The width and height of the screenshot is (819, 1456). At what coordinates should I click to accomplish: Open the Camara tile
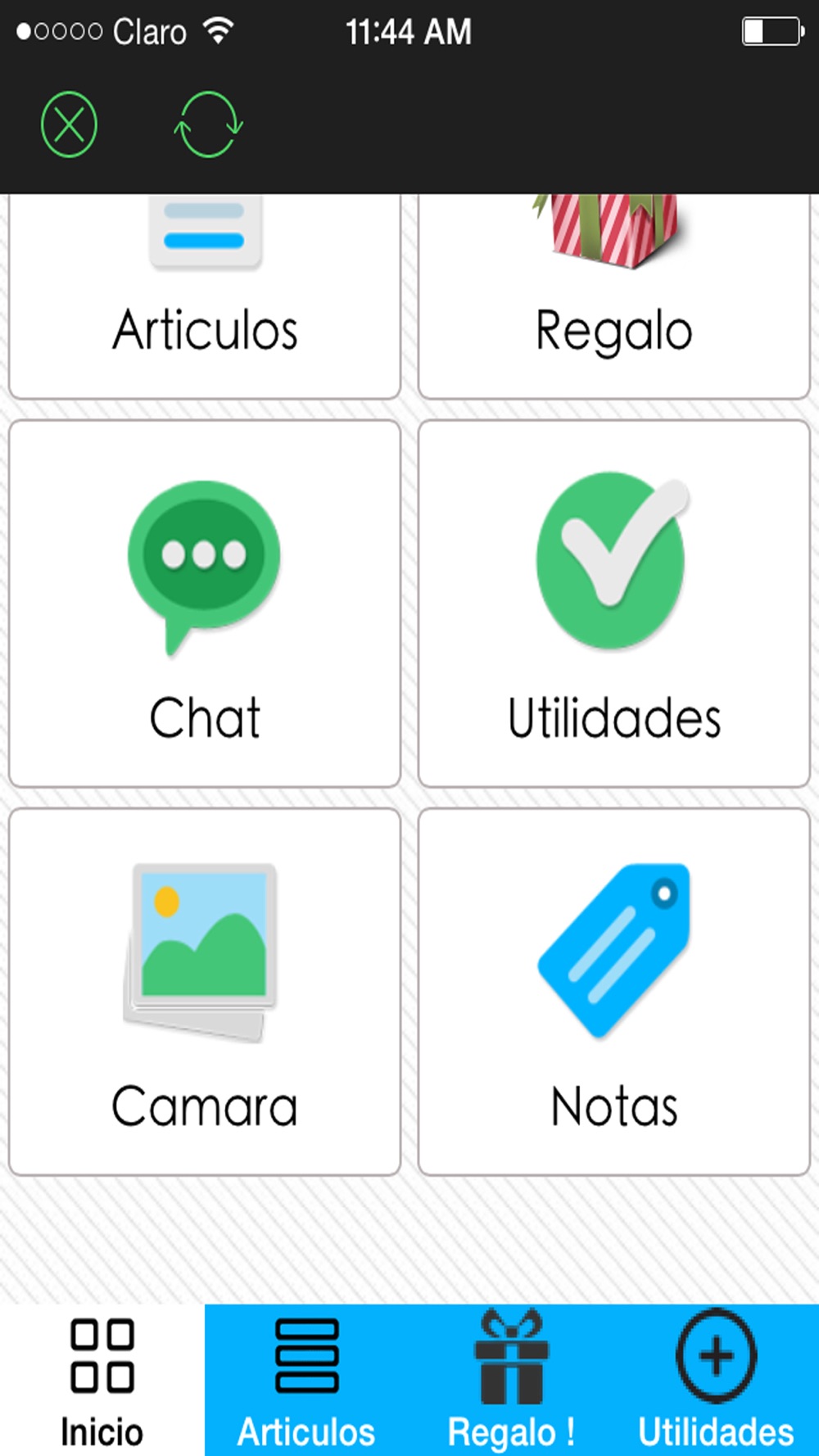click(x=205, y=992)
